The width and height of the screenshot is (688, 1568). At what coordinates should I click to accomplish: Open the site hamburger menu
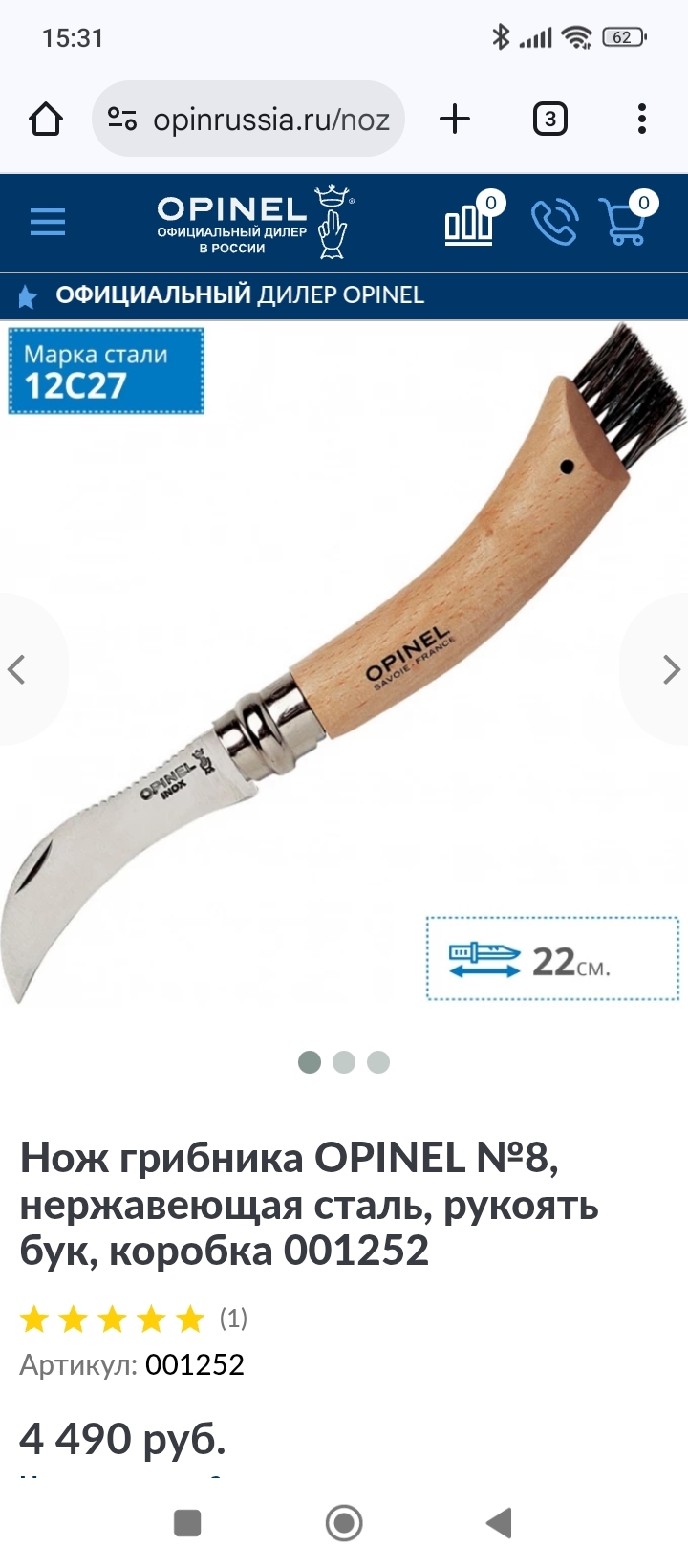click(x=48, y=222)
